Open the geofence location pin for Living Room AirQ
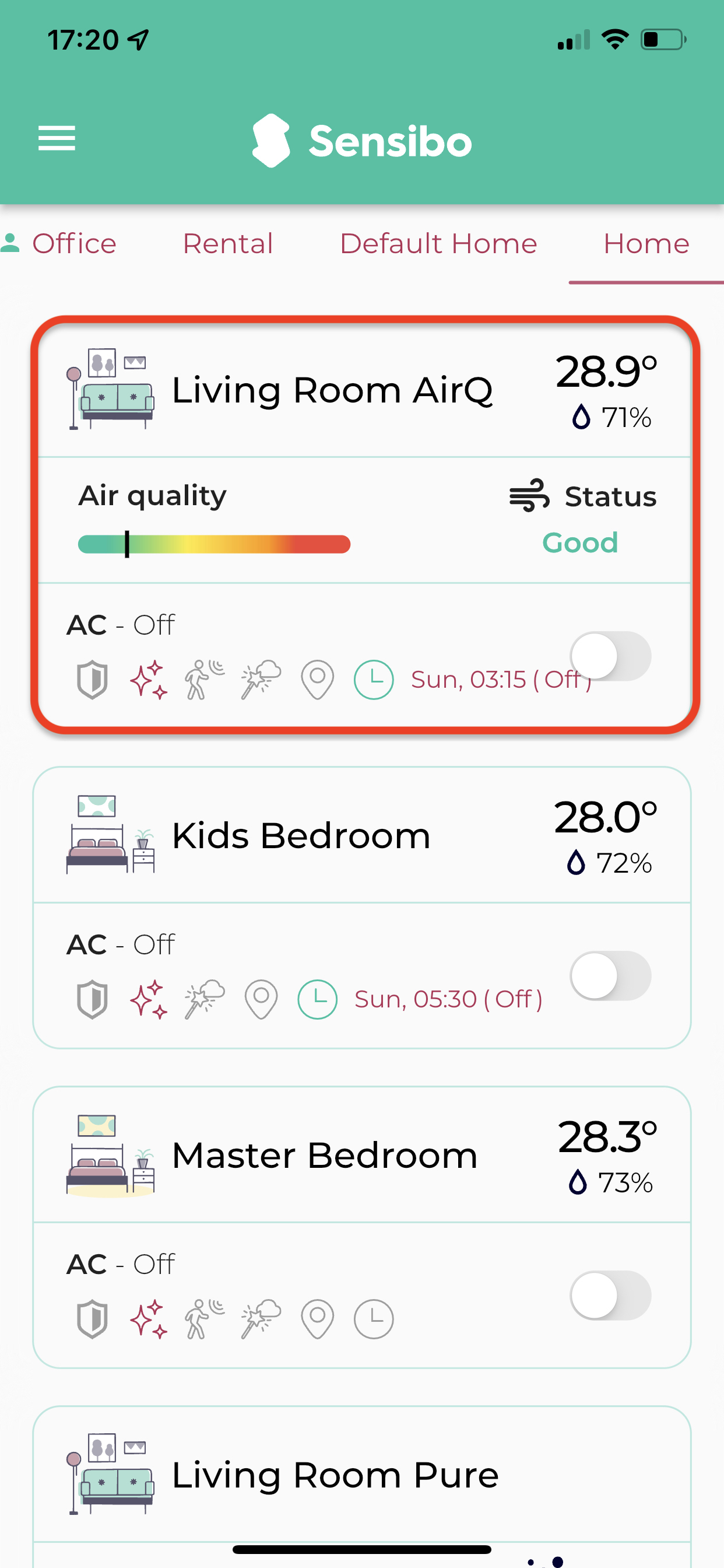The height and width of the screenshot is (1568, 724). click(318, 680)
